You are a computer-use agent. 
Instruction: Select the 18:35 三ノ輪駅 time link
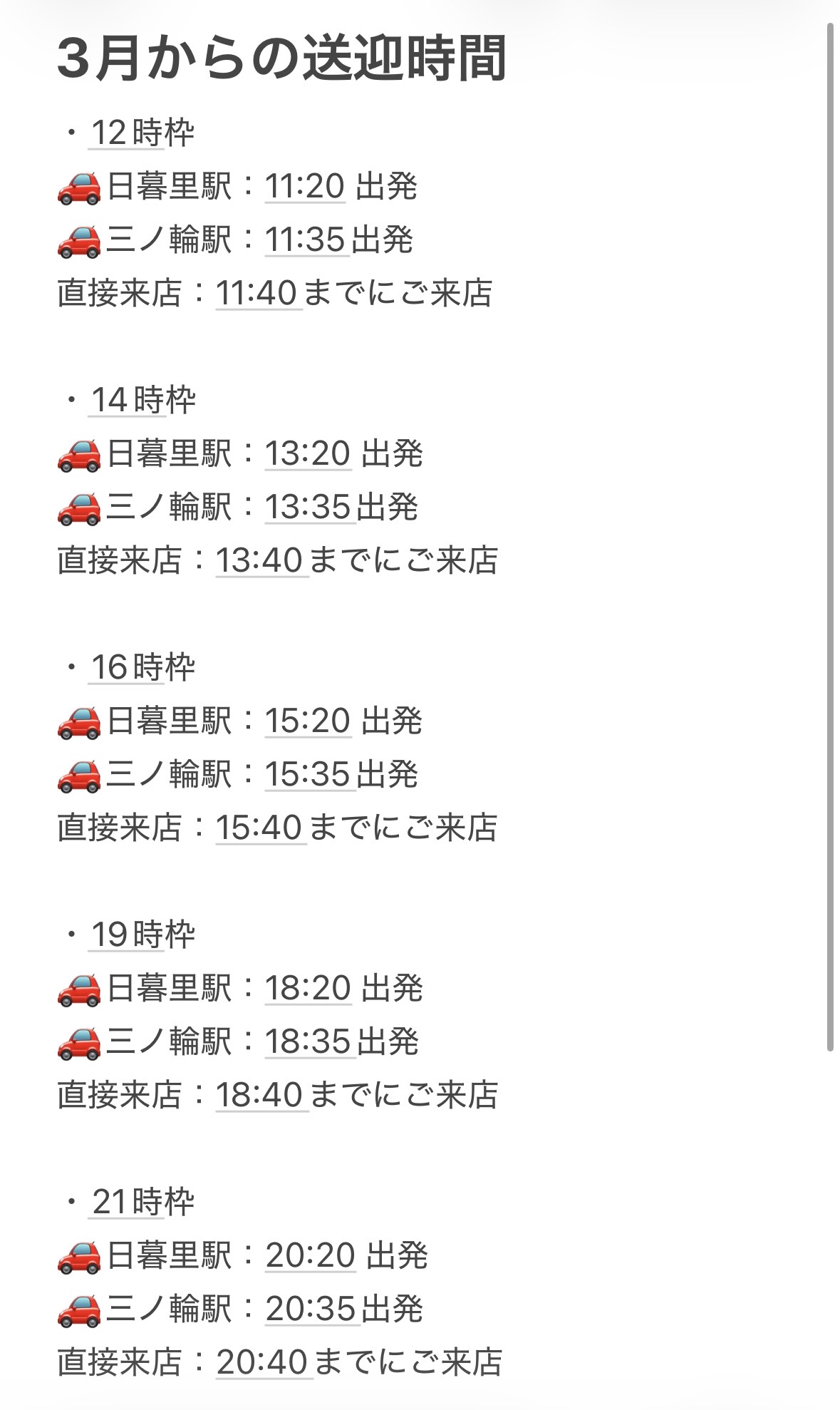[x=309, y=1042]
